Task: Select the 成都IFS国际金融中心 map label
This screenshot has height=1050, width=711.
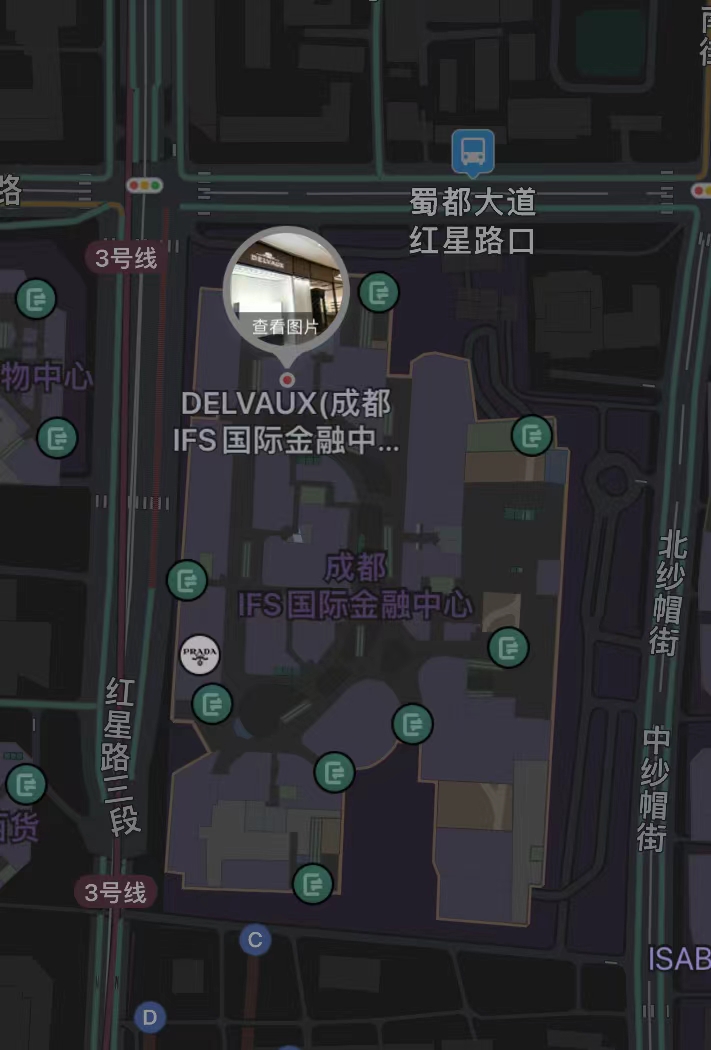Action: coord(355,587)
